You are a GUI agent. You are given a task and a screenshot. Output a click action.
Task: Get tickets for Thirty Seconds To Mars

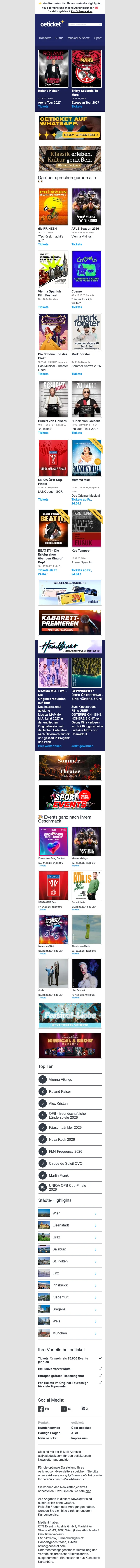tap(76, 106)
